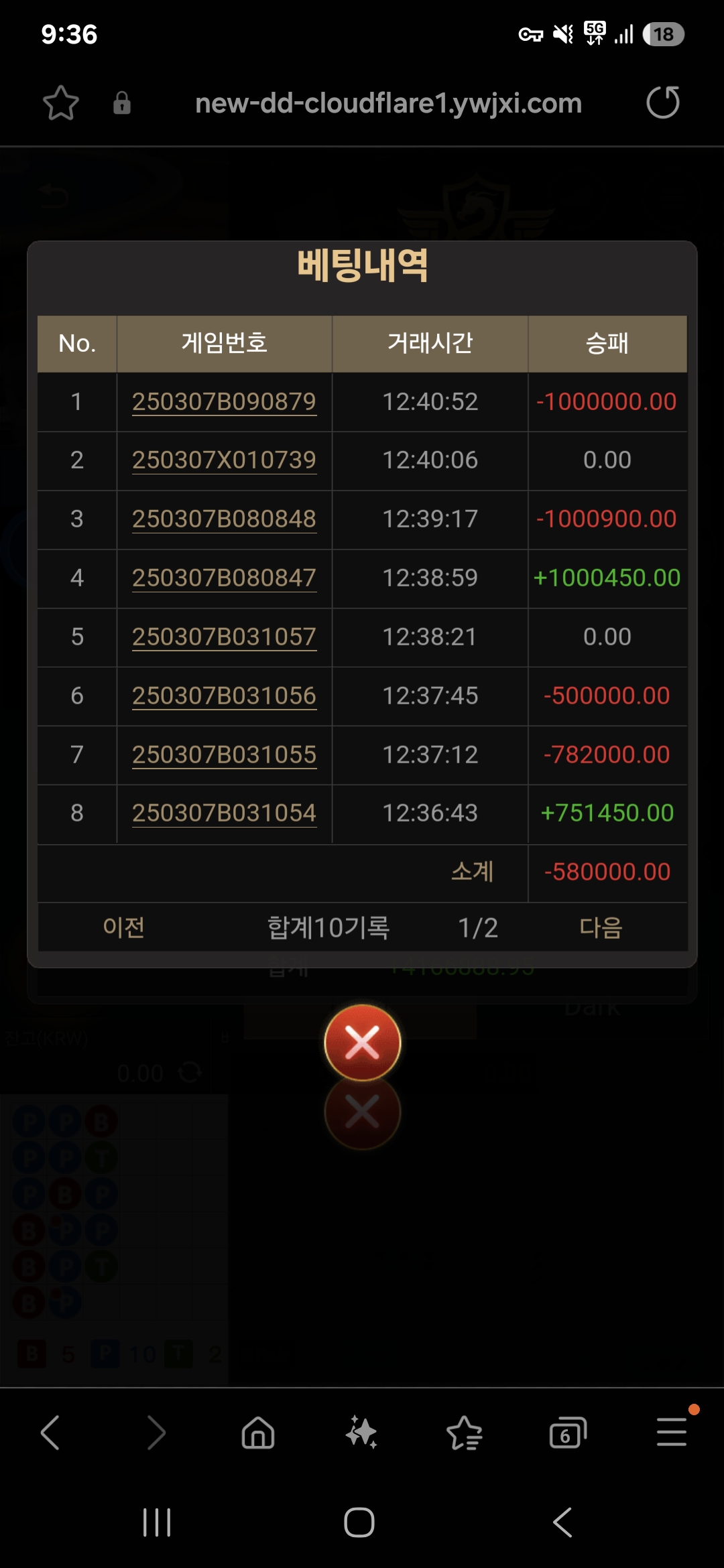Screen dimensions: 724x1568
Task: Go to previous page with 이전
Action: [x=124, y=928]
